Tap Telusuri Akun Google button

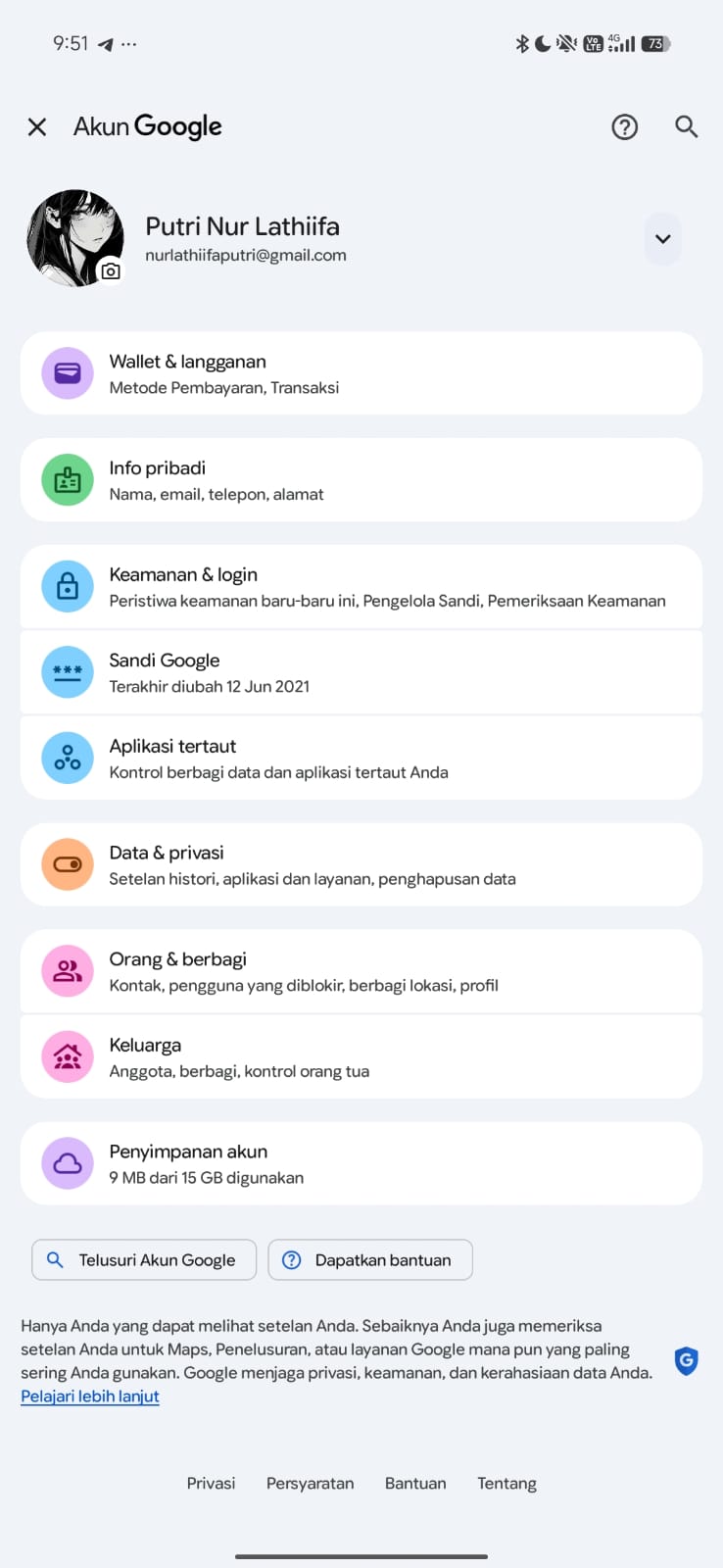tap(144, 1260)
